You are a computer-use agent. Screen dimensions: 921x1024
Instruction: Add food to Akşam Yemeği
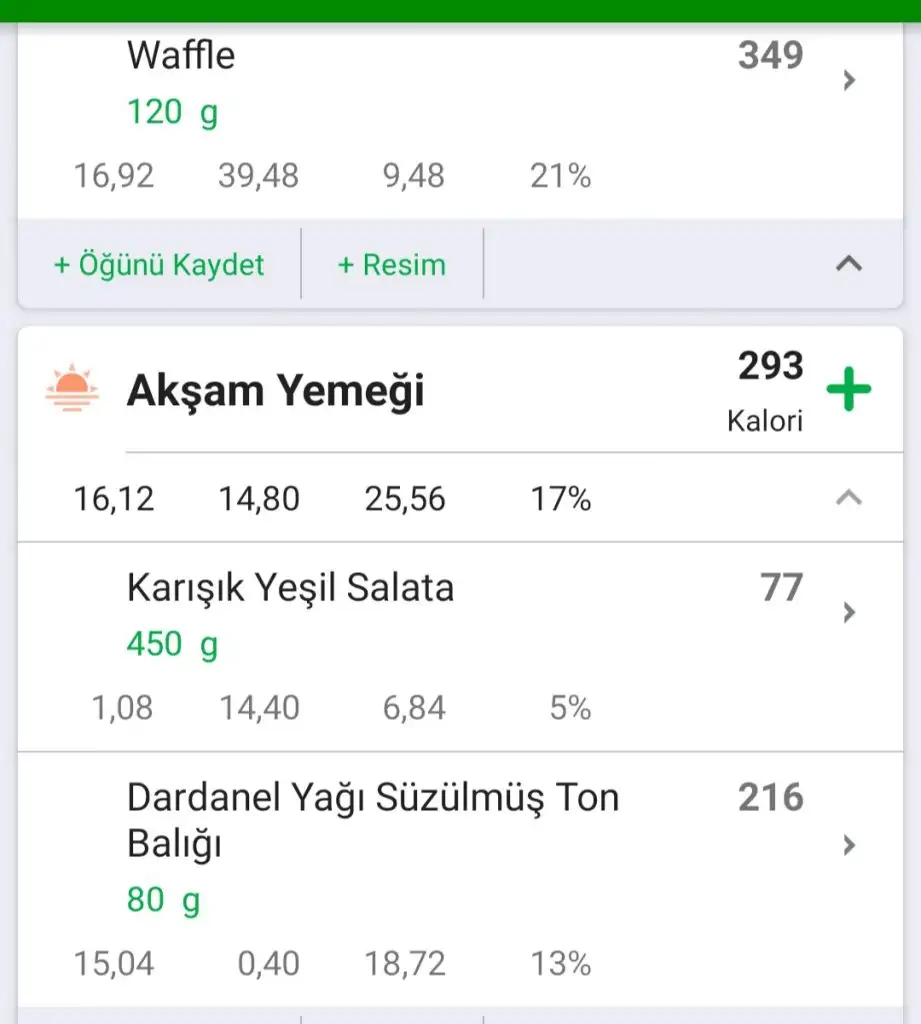(x=848, y=390)
